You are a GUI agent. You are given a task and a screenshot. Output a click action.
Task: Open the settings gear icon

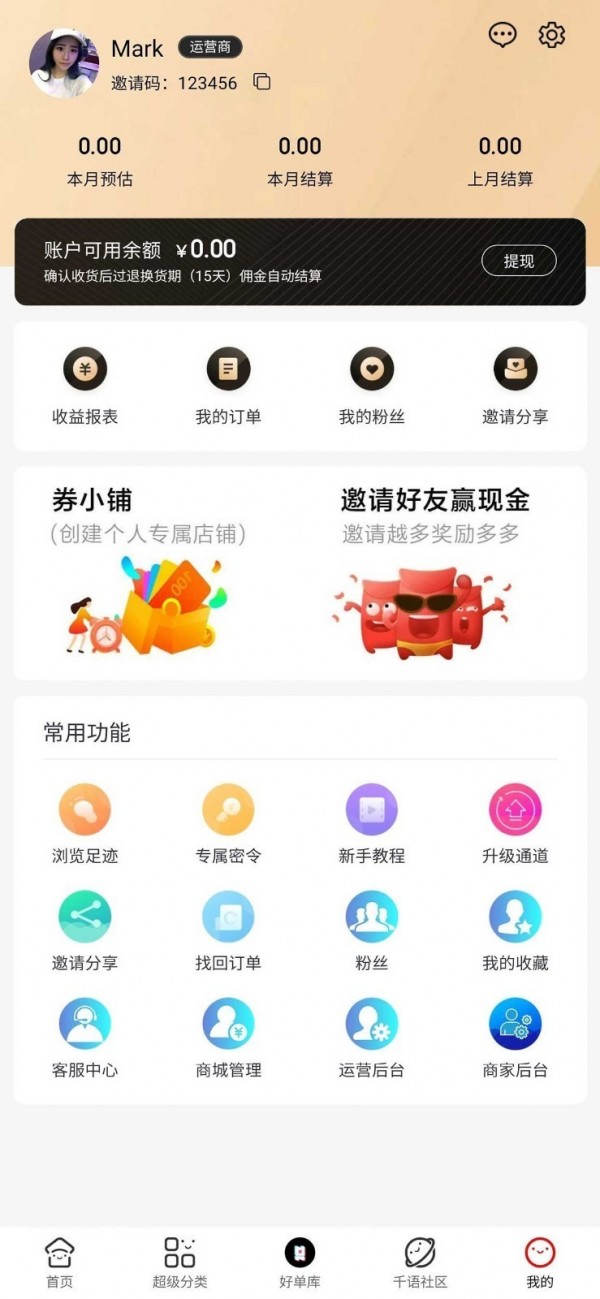[x=552, y=35]
